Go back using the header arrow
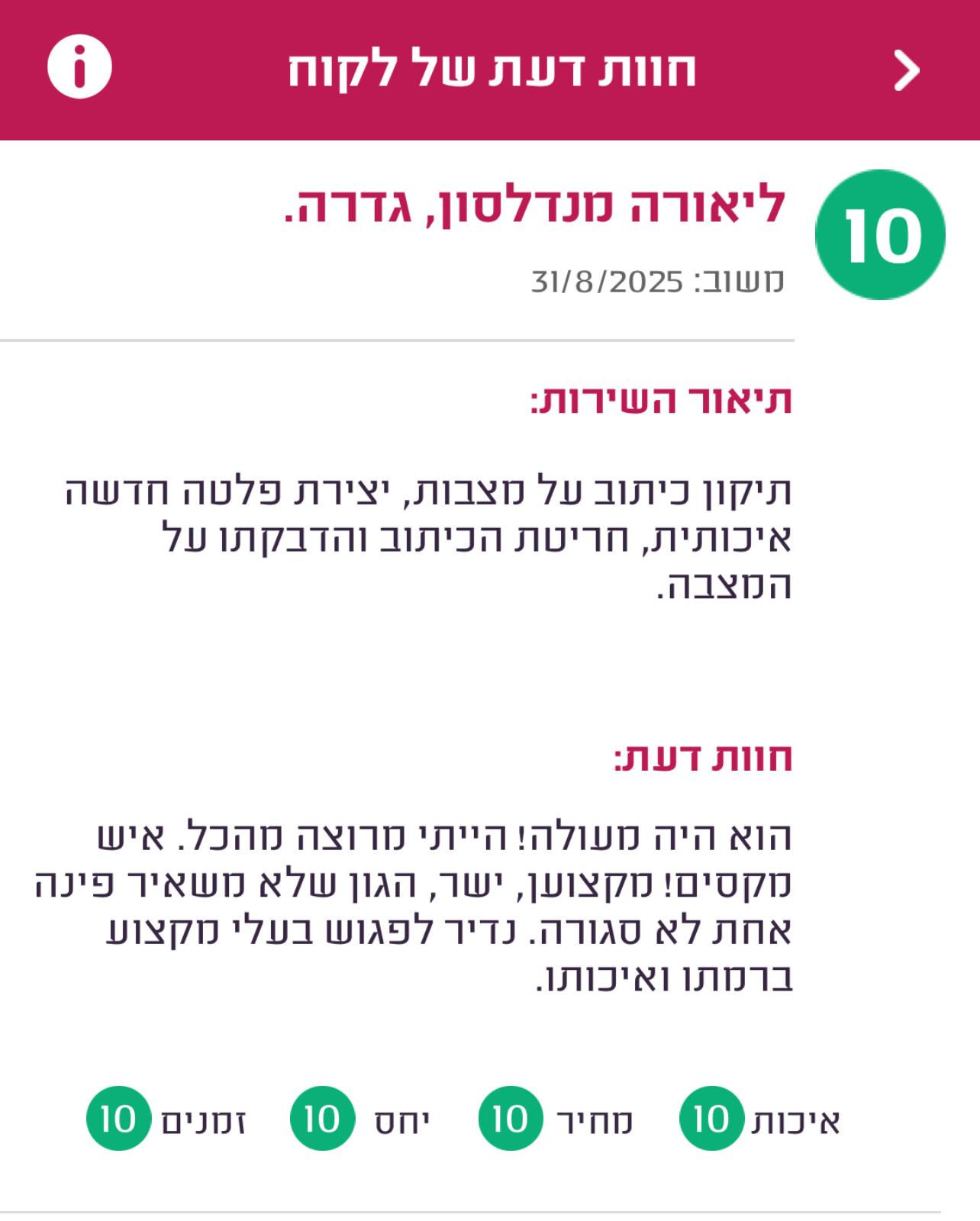 point(907,71)
